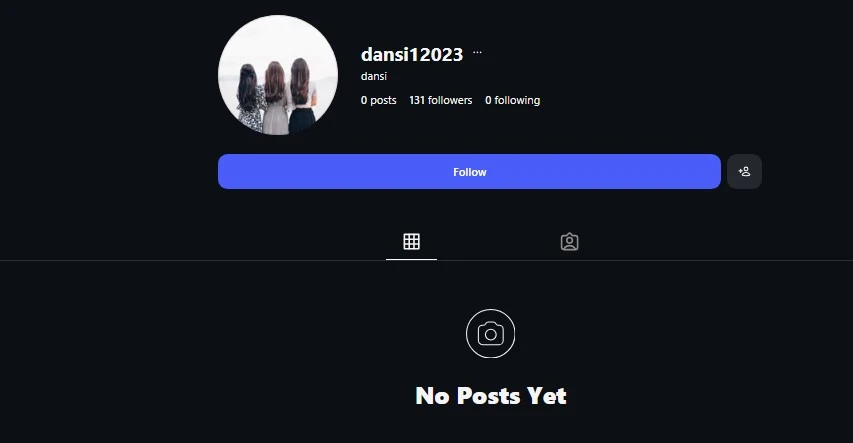View the 131 followers list
Image resolution: width=853 pixels, height=443 pixels.
point(441,100)
